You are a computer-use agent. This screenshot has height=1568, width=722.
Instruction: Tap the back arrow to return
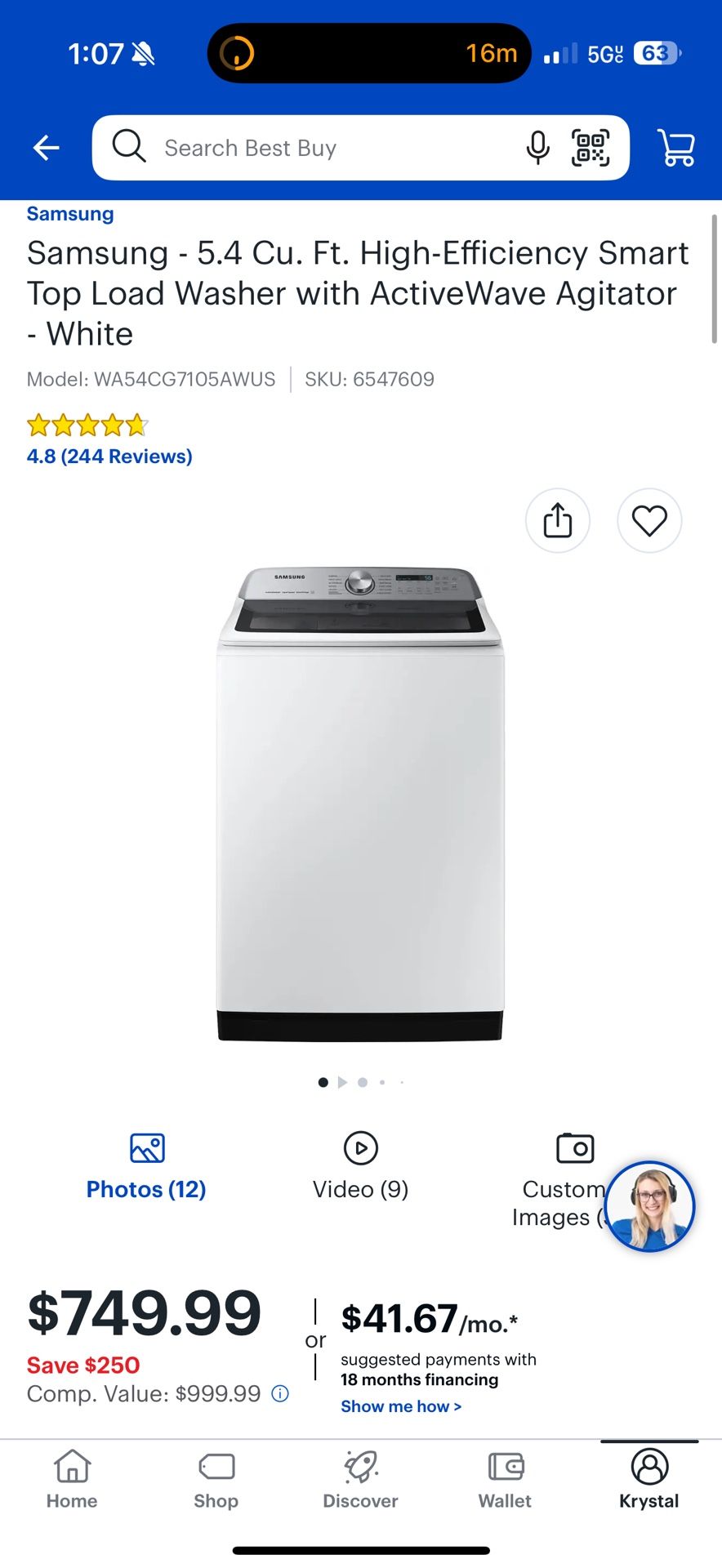pyautogui.click(x=46, y=147)
